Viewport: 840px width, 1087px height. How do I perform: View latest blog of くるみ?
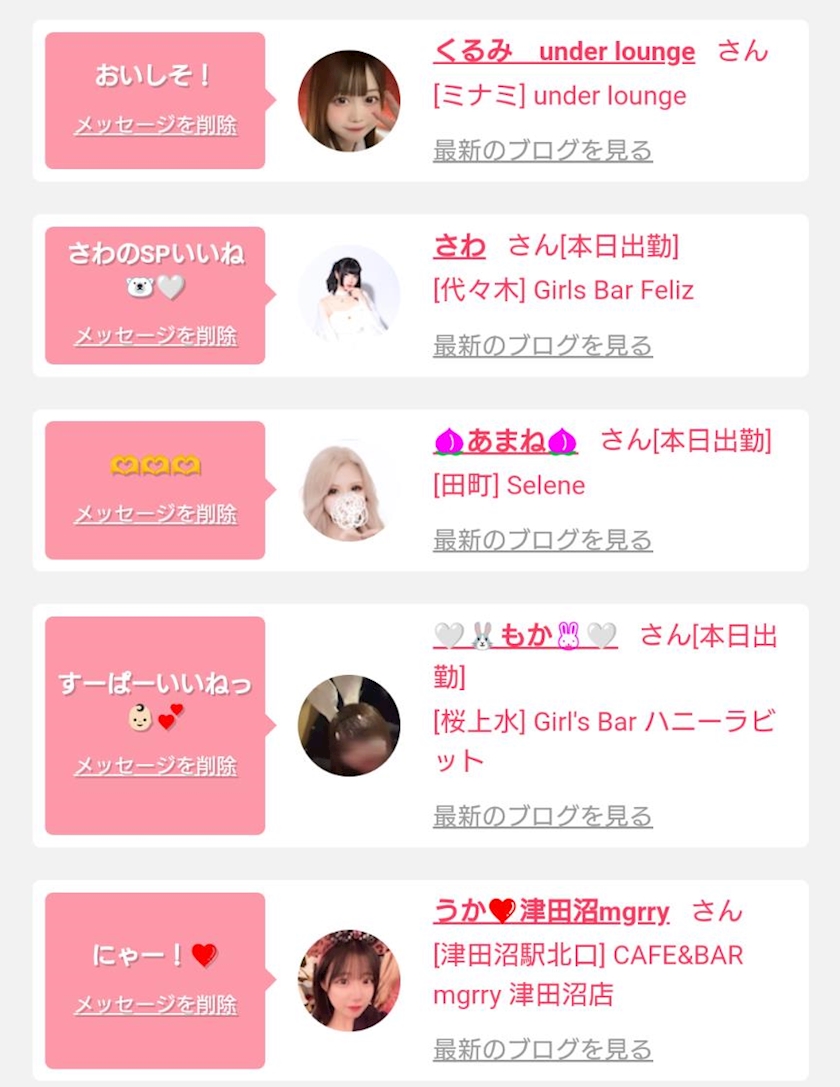543,150
